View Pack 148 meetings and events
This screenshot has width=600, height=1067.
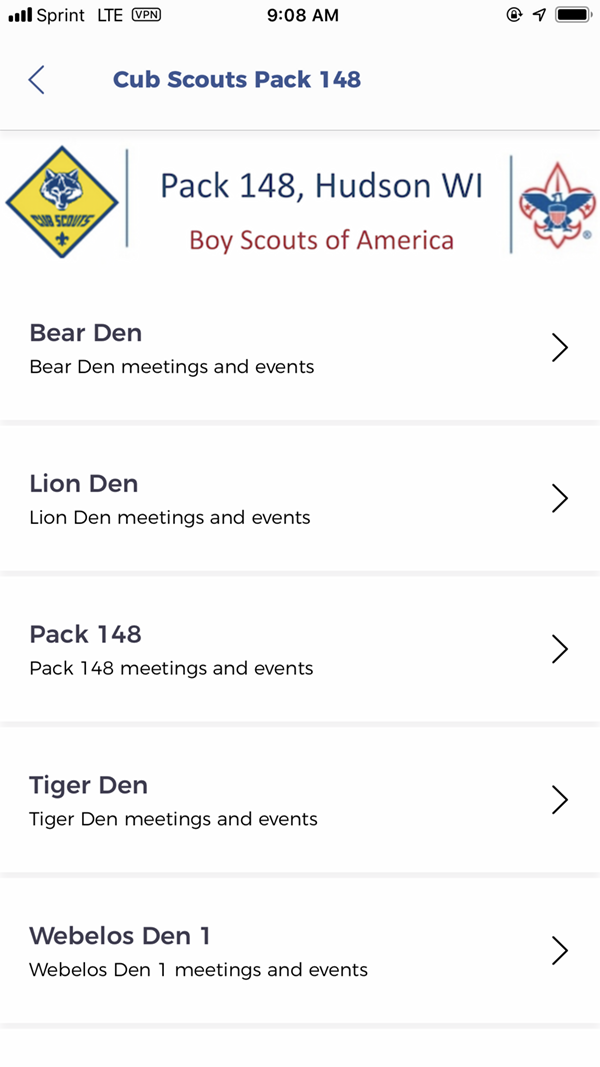pyautogui.click(x=298, y=650)
